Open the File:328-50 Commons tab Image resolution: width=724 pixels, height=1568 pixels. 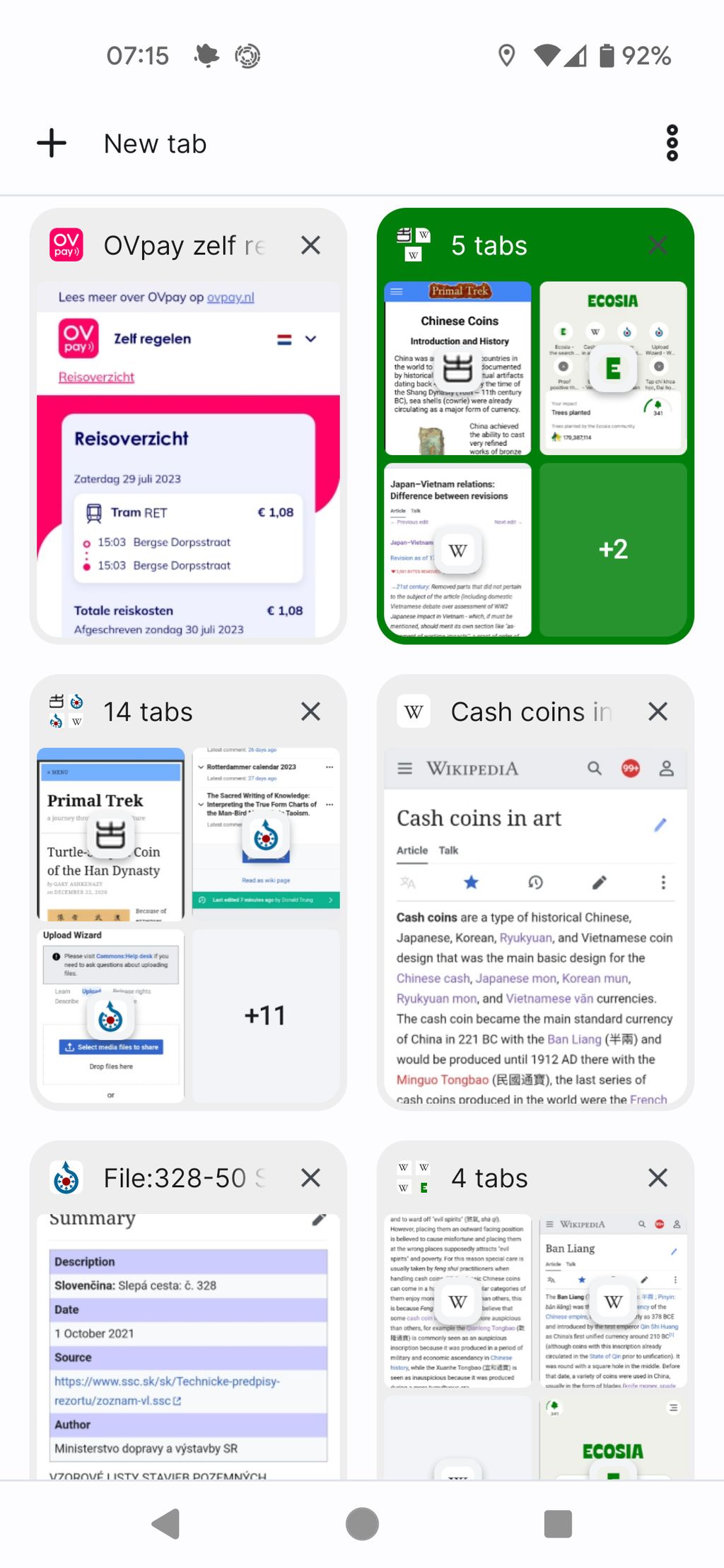188,1343
